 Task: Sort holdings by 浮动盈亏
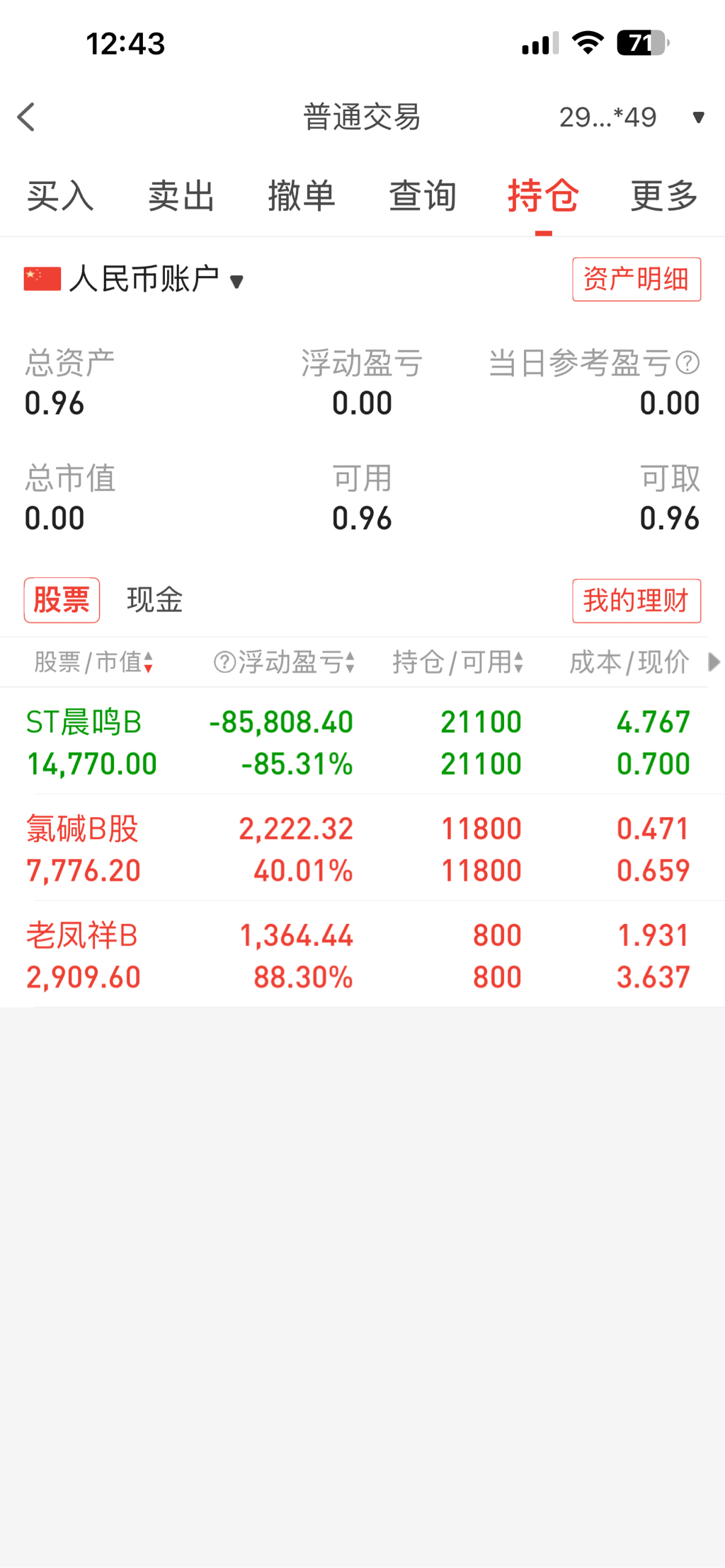coord(285,662)
